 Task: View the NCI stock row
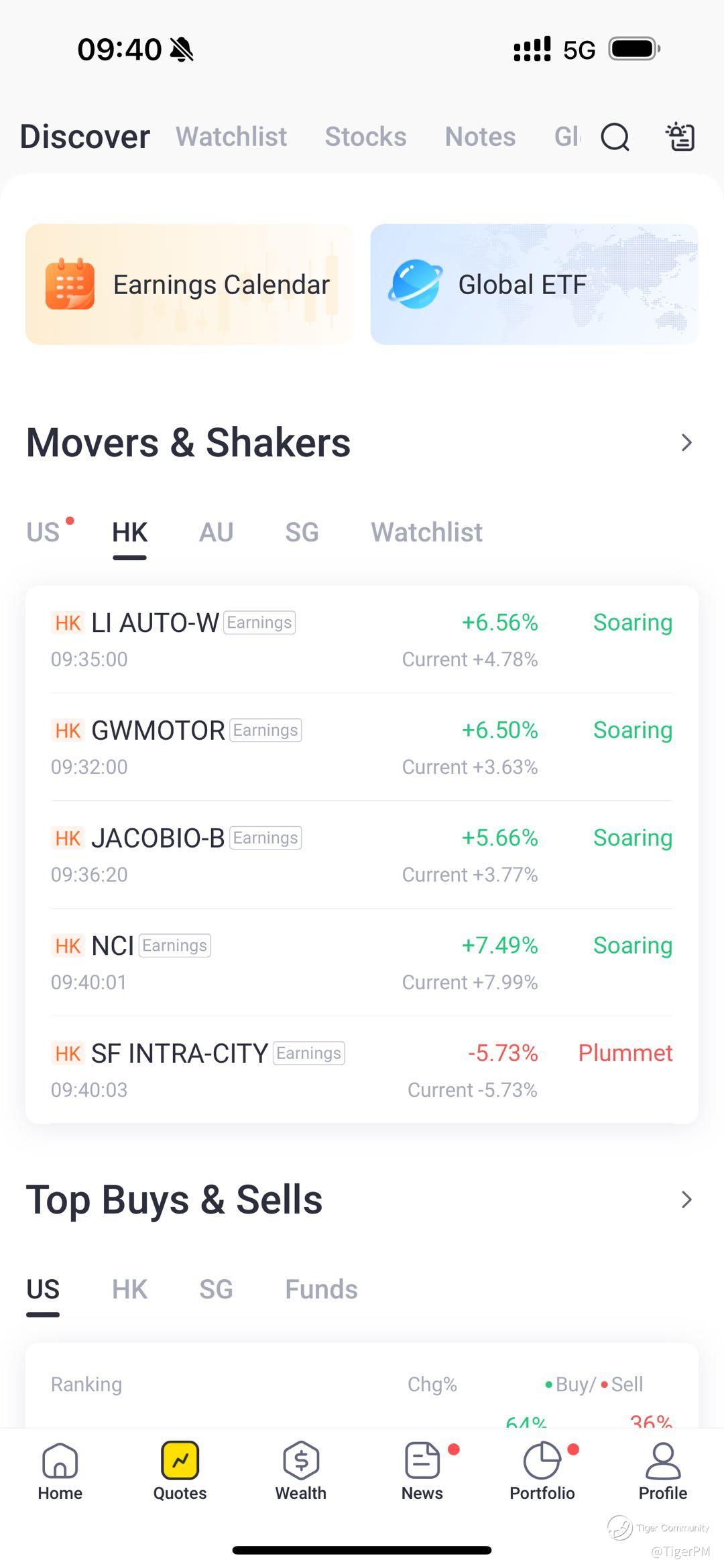[362, 963]
